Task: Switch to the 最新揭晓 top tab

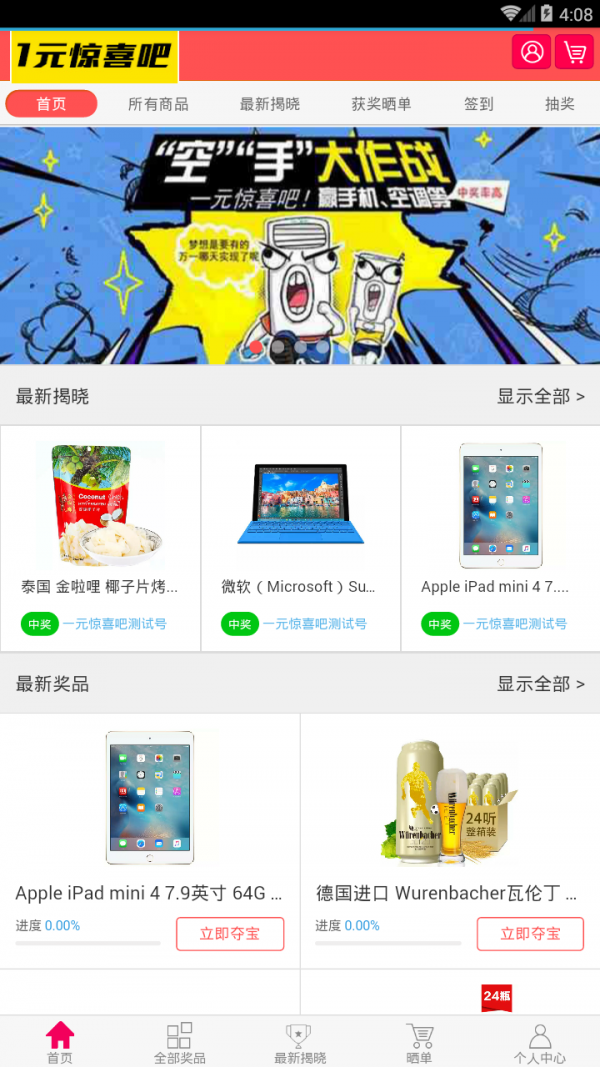Action: [270, 104]
